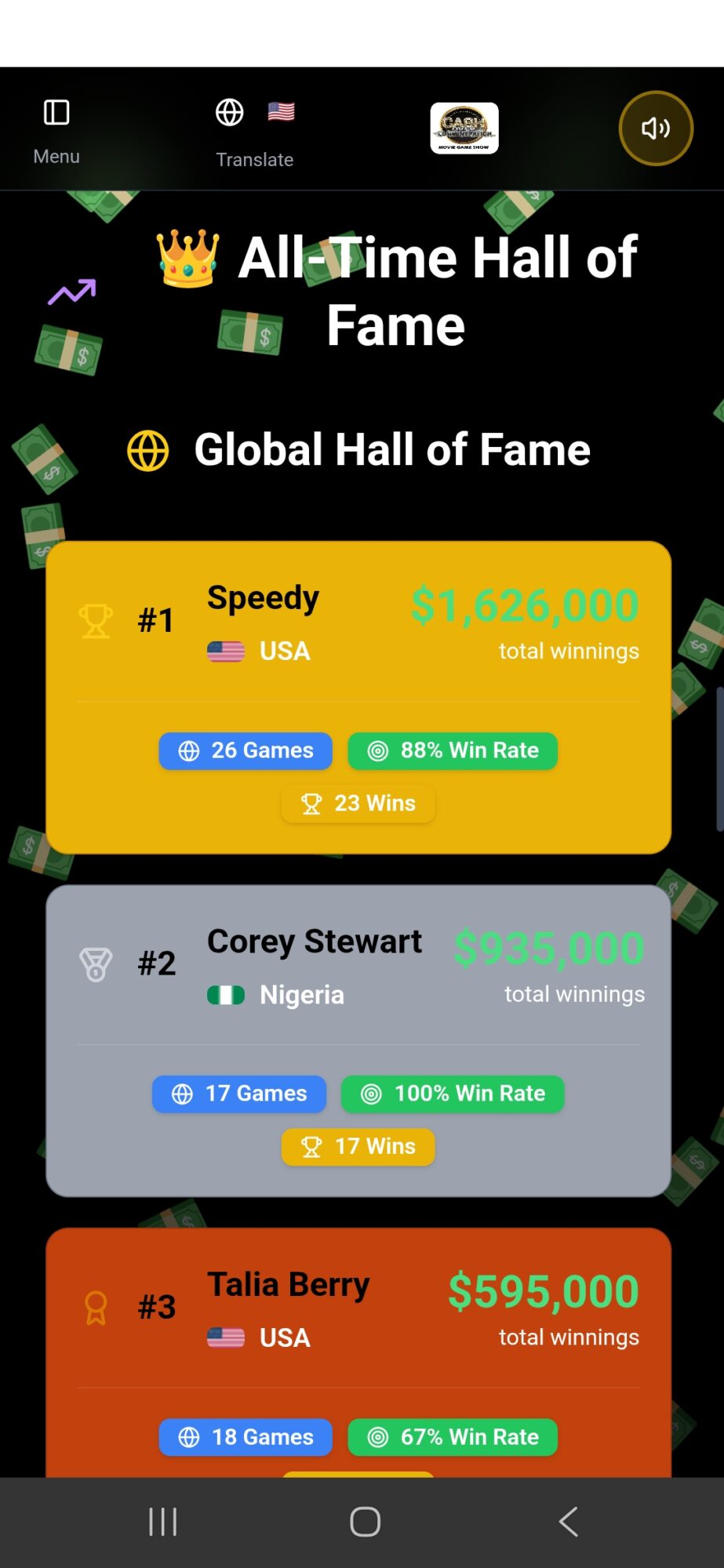Image resolution: width=724 pixels, height=1568 pixels.
Task: Open the Translate language selector
Action: point(253,132)
